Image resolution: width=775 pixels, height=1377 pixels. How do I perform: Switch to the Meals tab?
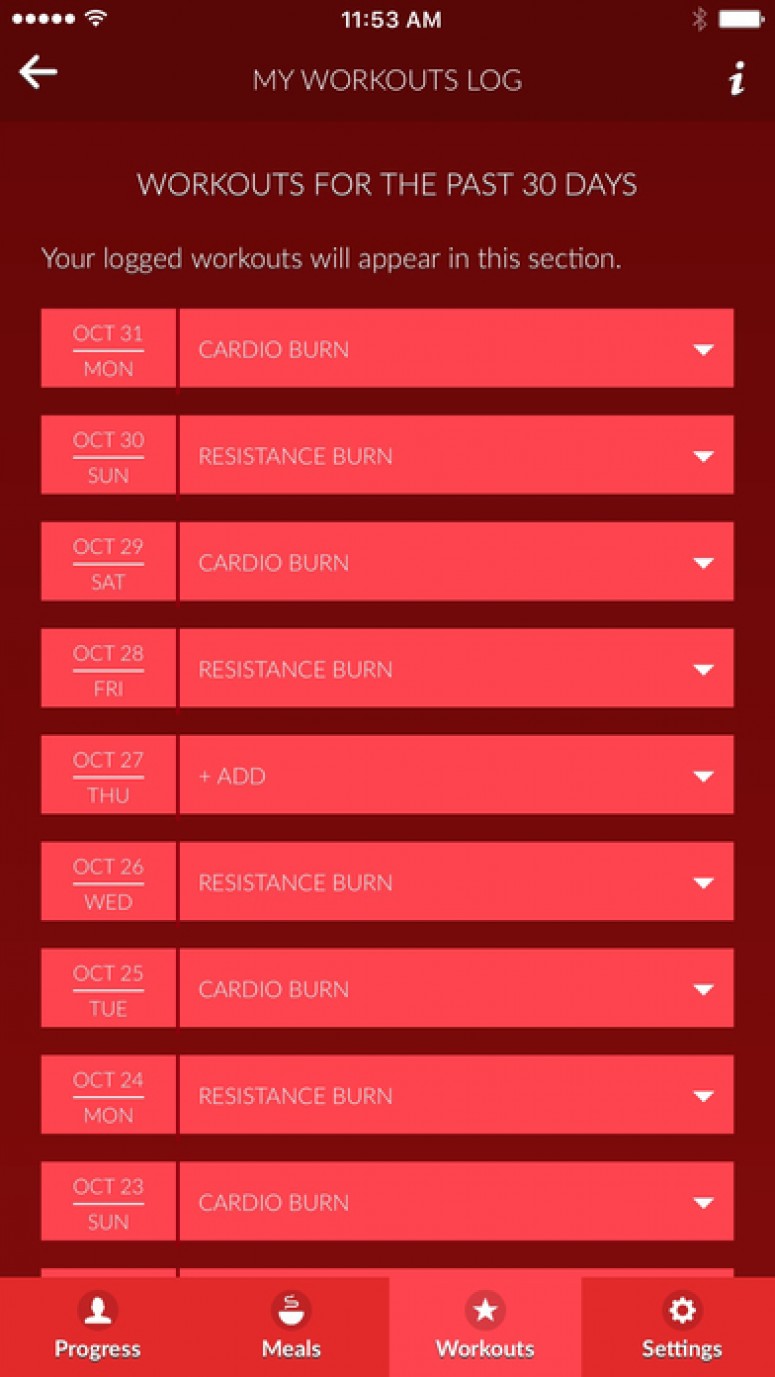[x=291, y=1327]
